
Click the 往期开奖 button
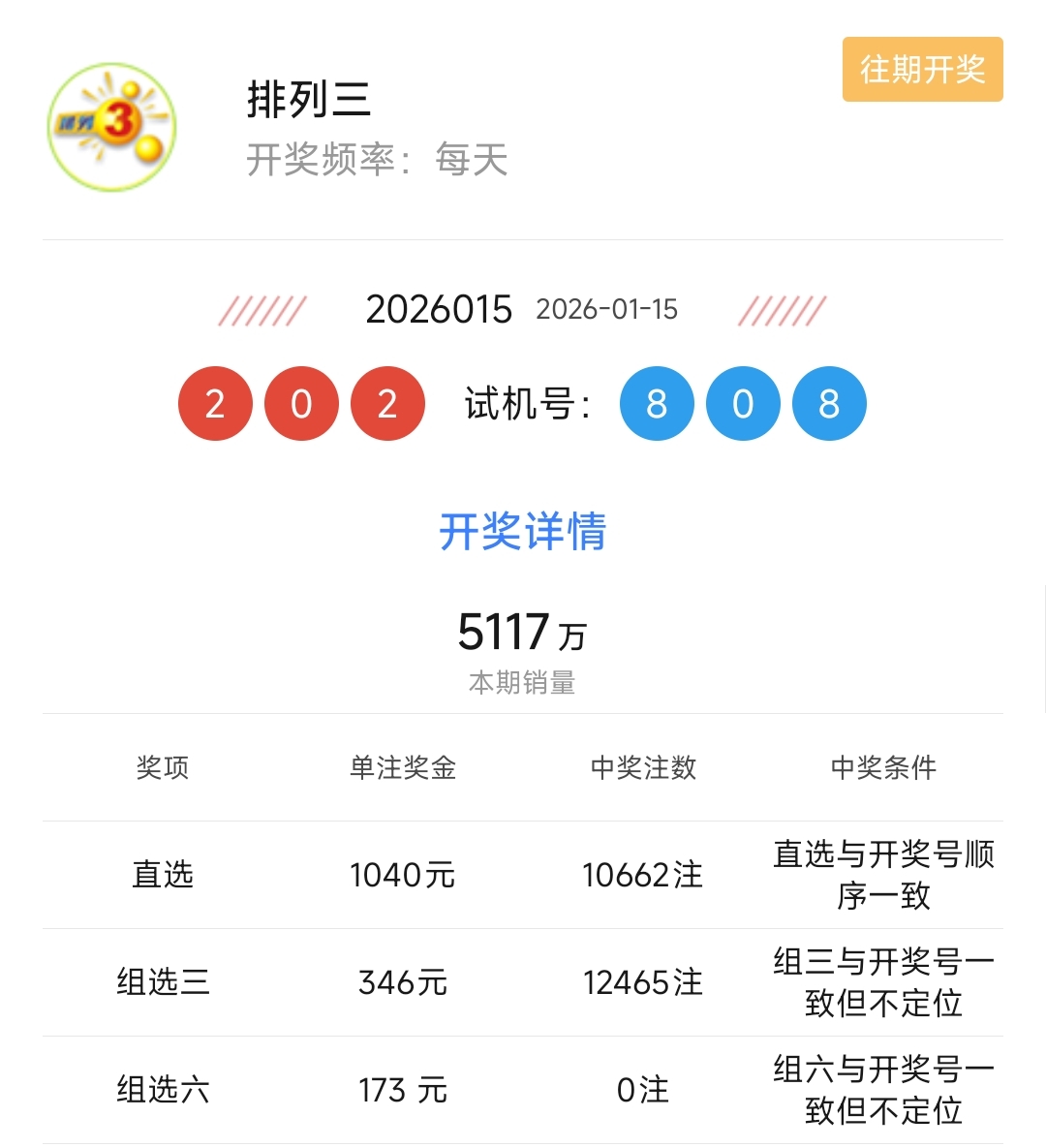pyautogui.click(x=921, y=69)
